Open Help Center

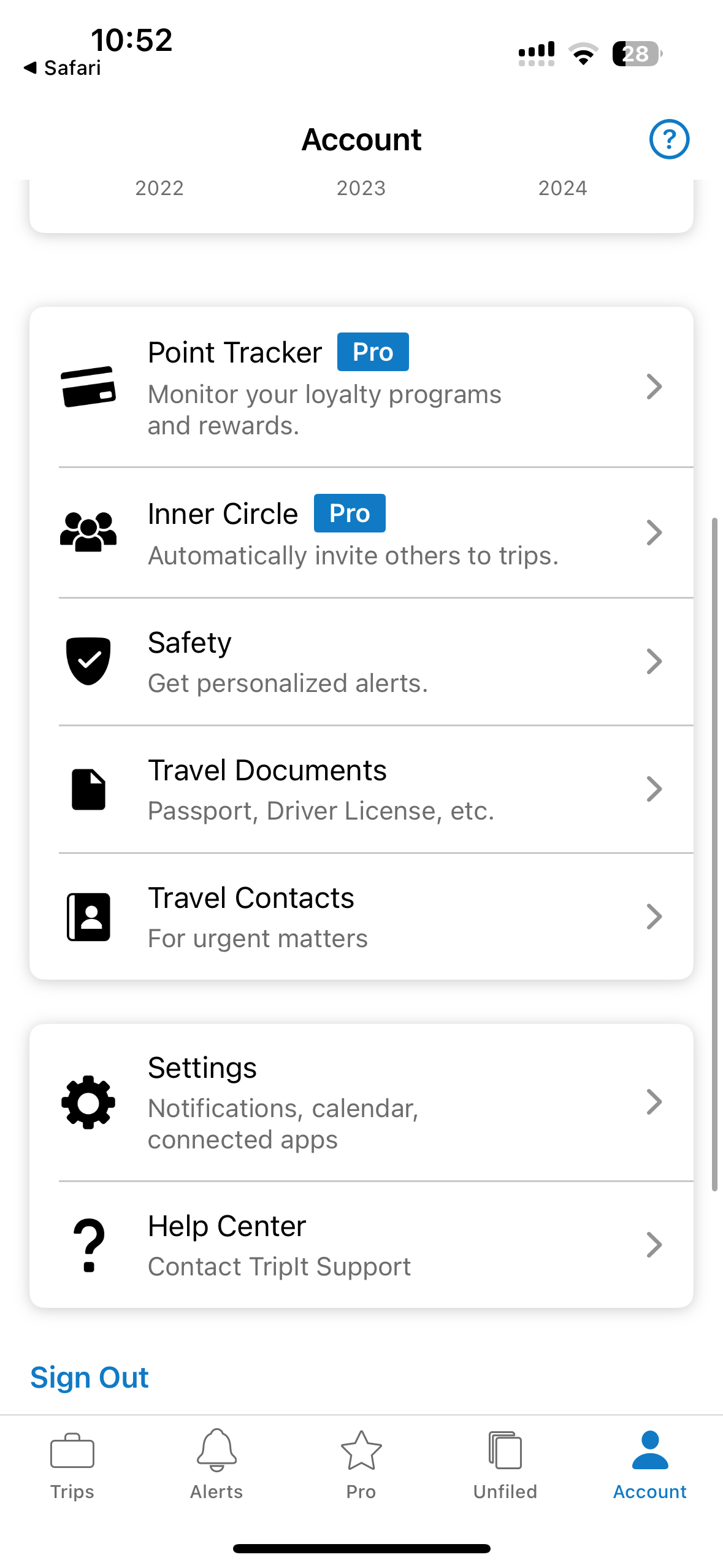click(x=361, y=1245)
